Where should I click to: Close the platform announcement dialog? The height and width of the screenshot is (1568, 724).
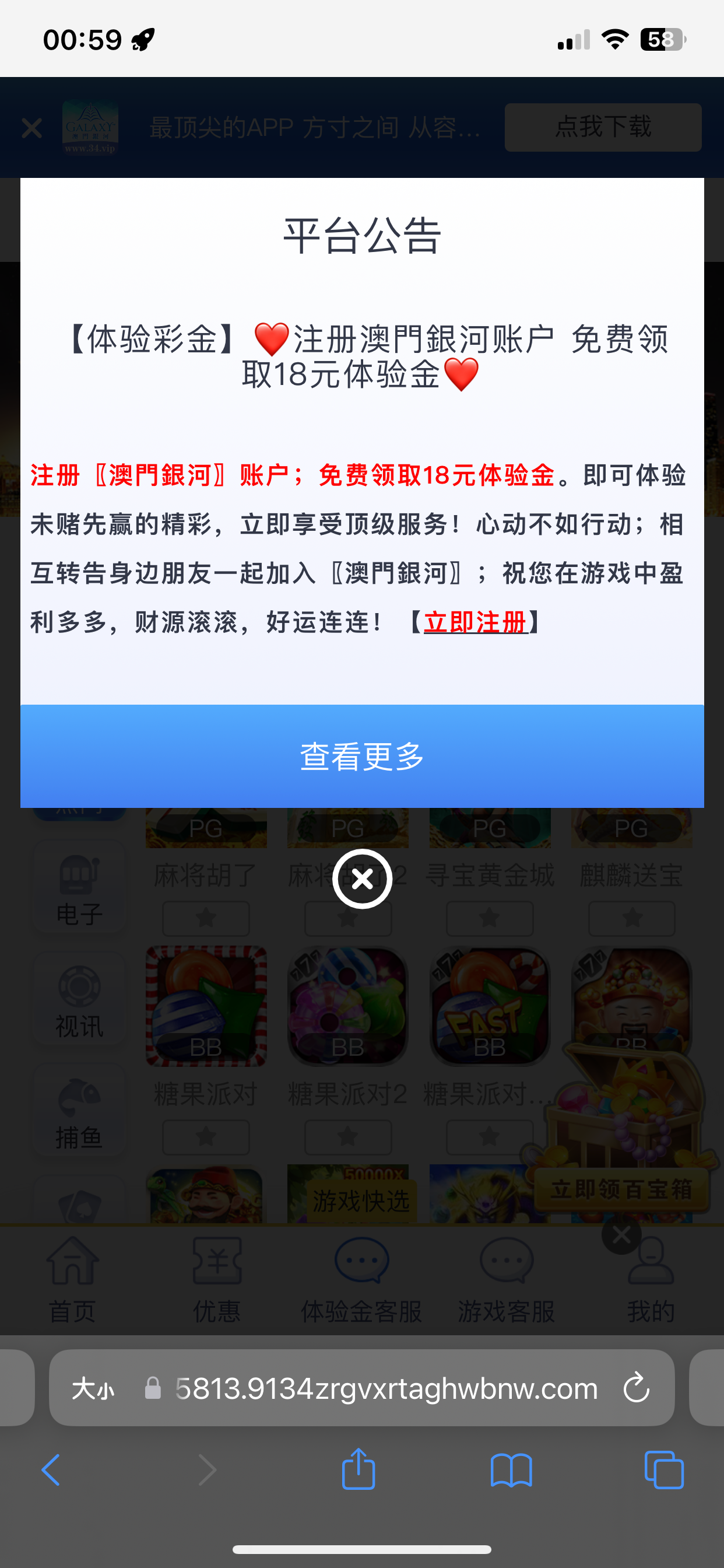(x=362, y=878)
